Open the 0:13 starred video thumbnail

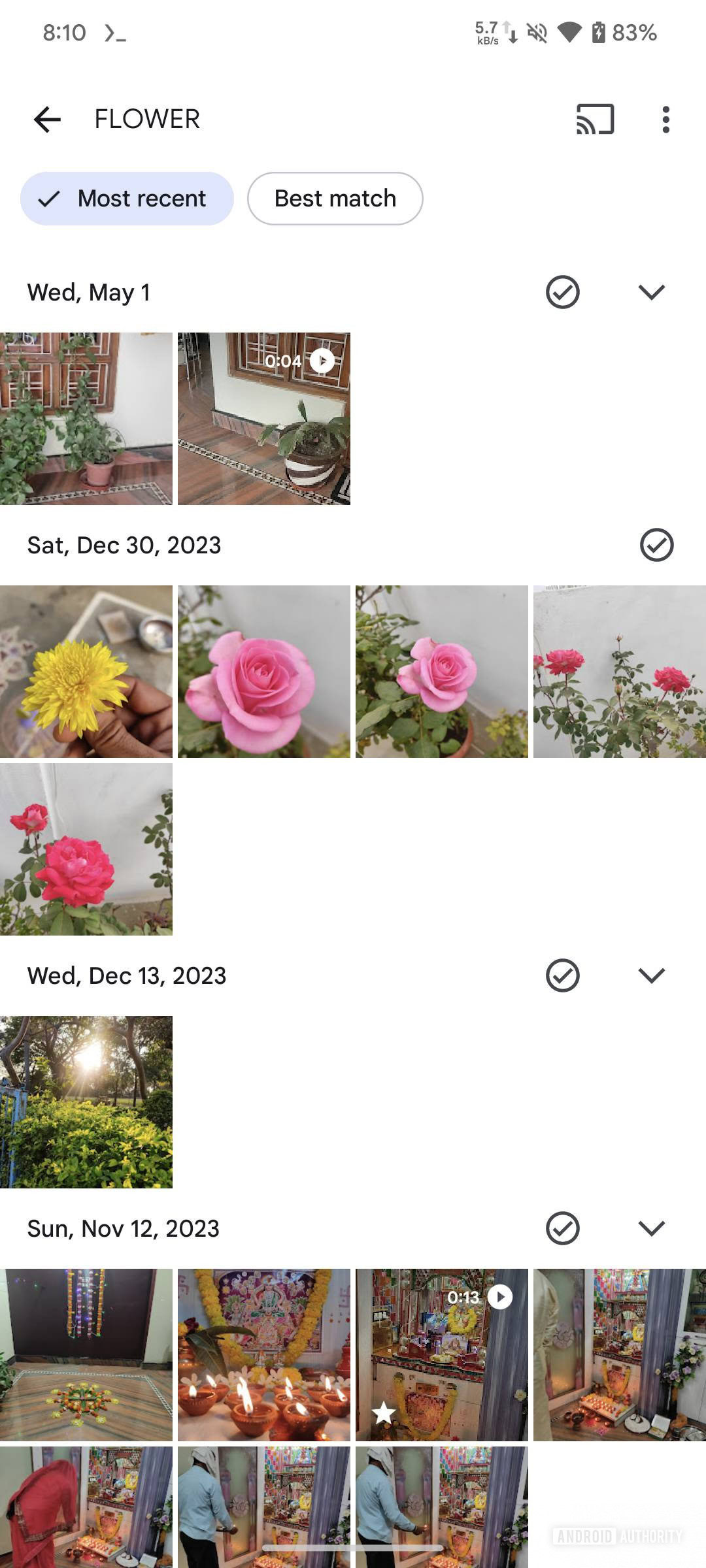442,1355
